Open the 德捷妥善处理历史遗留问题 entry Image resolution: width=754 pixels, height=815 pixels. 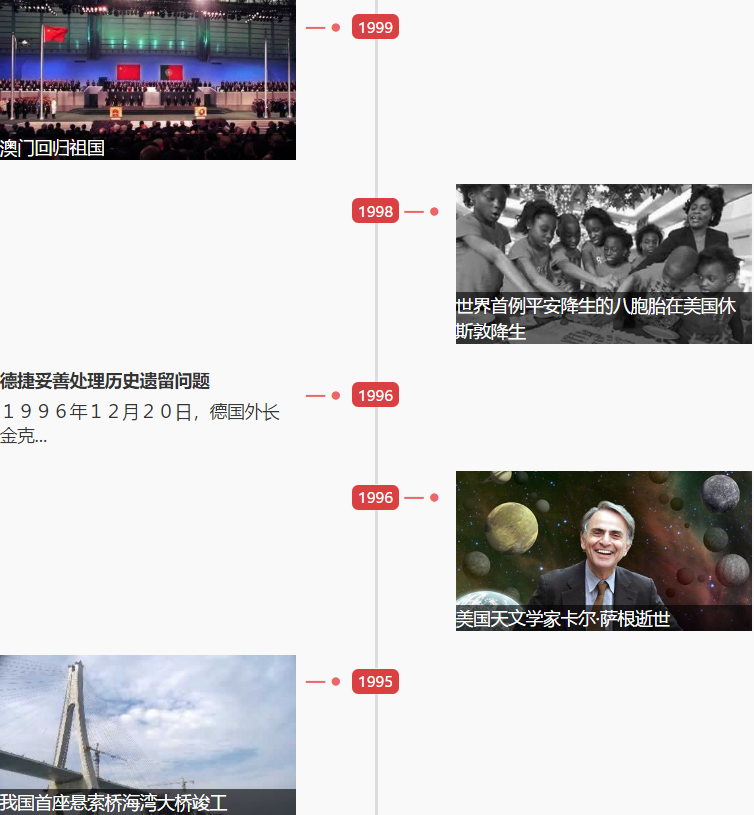105,381
